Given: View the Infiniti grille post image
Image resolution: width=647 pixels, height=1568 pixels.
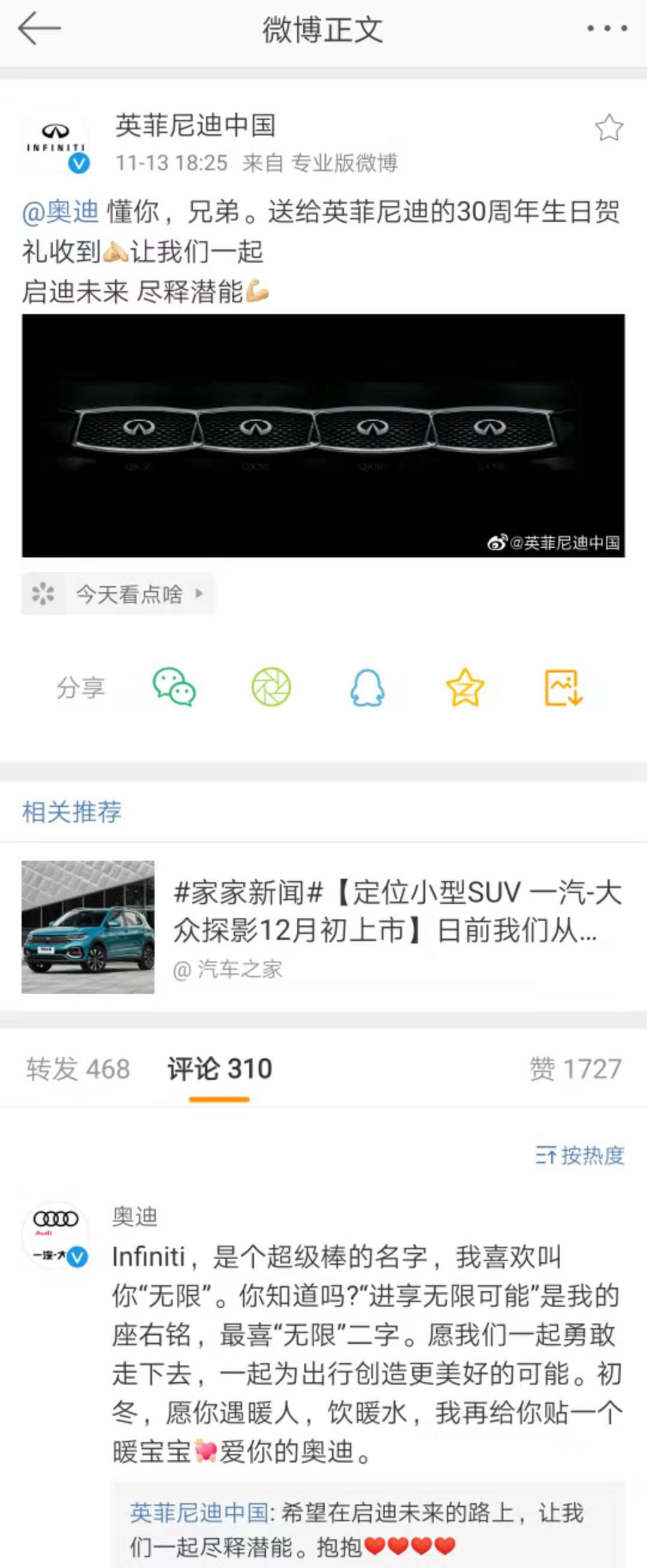Looking at the screenshot, I should click(x=323, y=435).
